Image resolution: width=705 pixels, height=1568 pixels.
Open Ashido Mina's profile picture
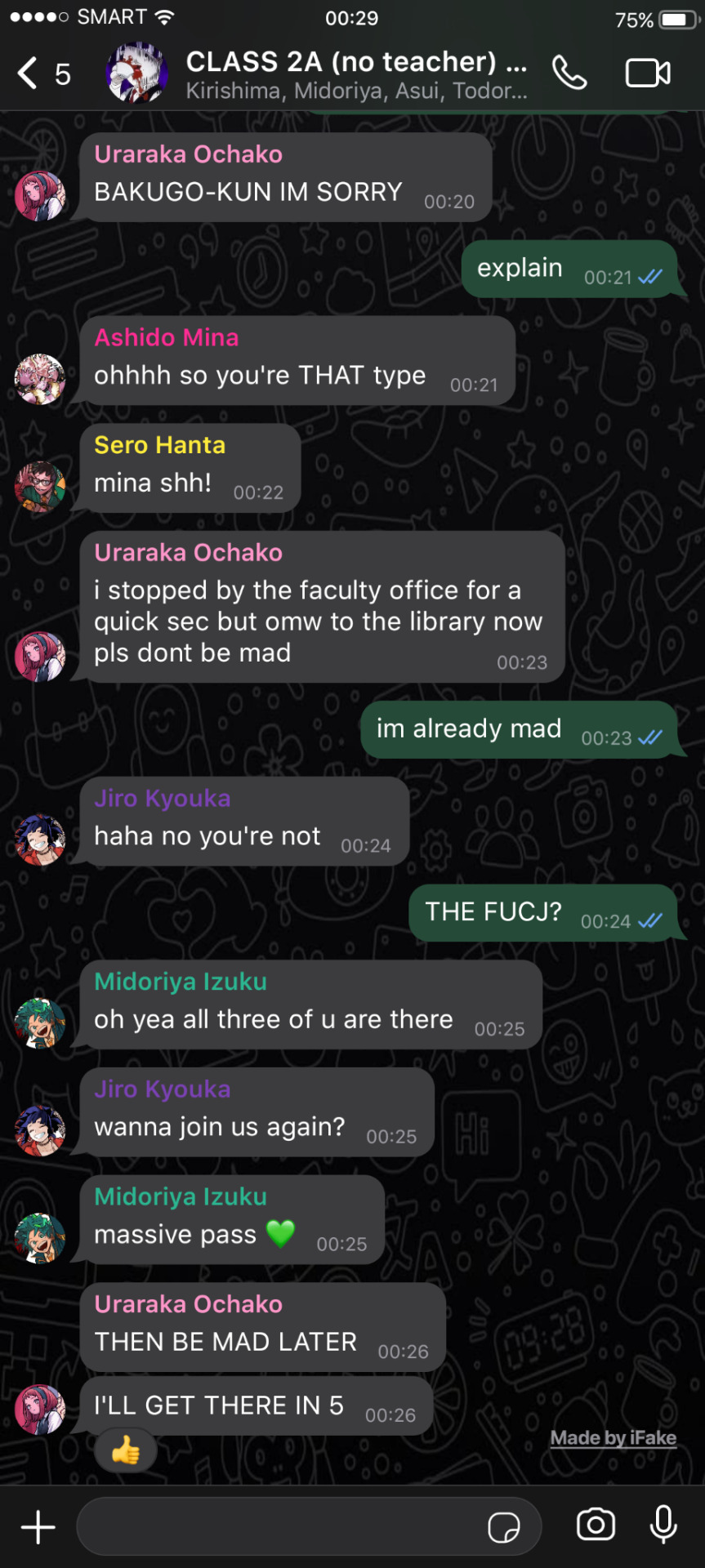[x=40, y=379]
